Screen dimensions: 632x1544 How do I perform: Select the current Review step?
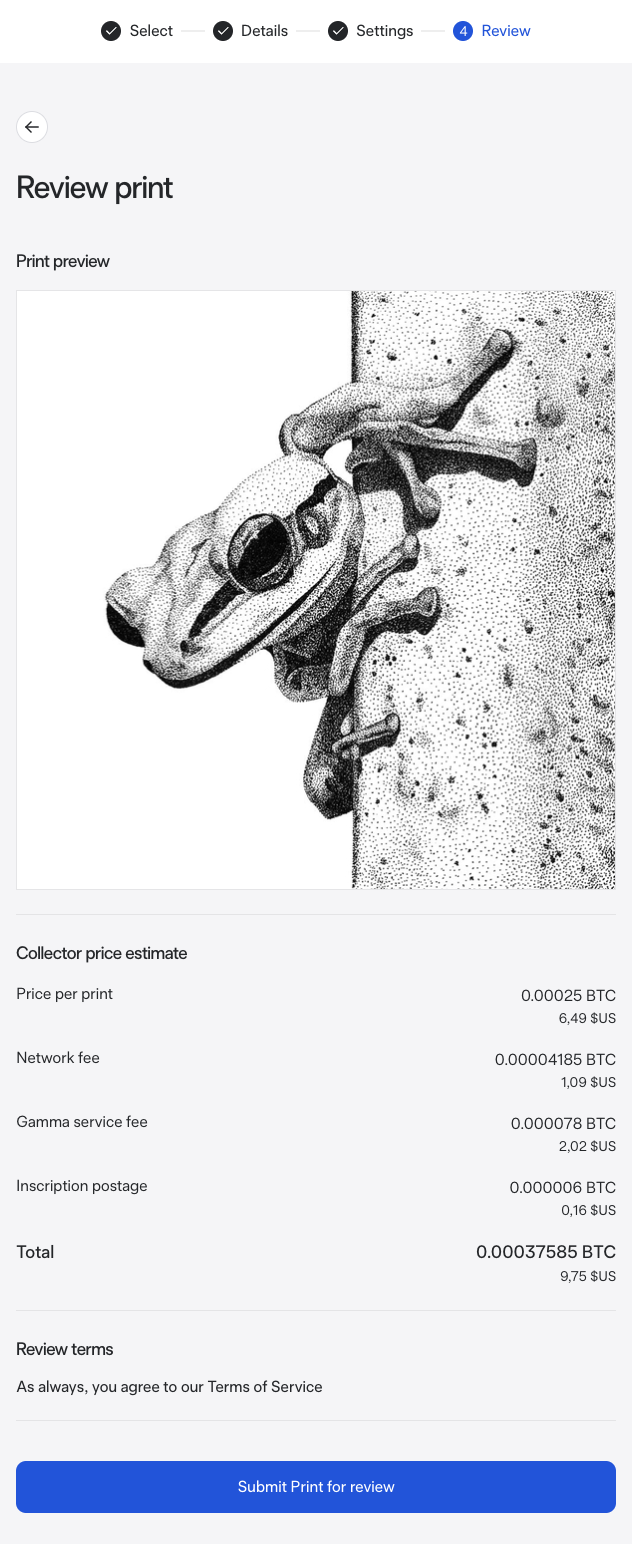tap(492, 31)
